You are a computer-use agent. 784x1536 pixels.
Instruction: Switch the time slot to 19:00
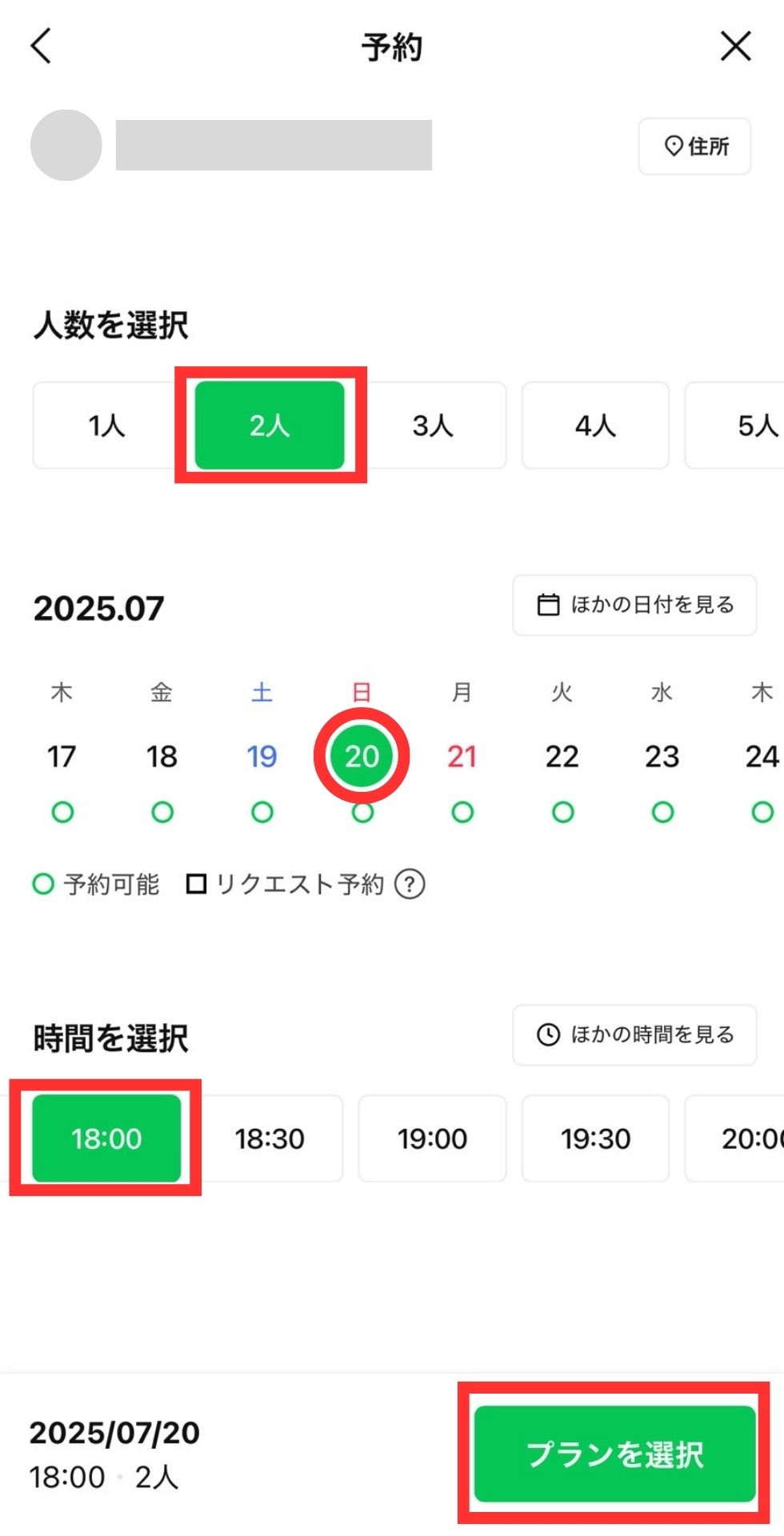[432, 1138]
